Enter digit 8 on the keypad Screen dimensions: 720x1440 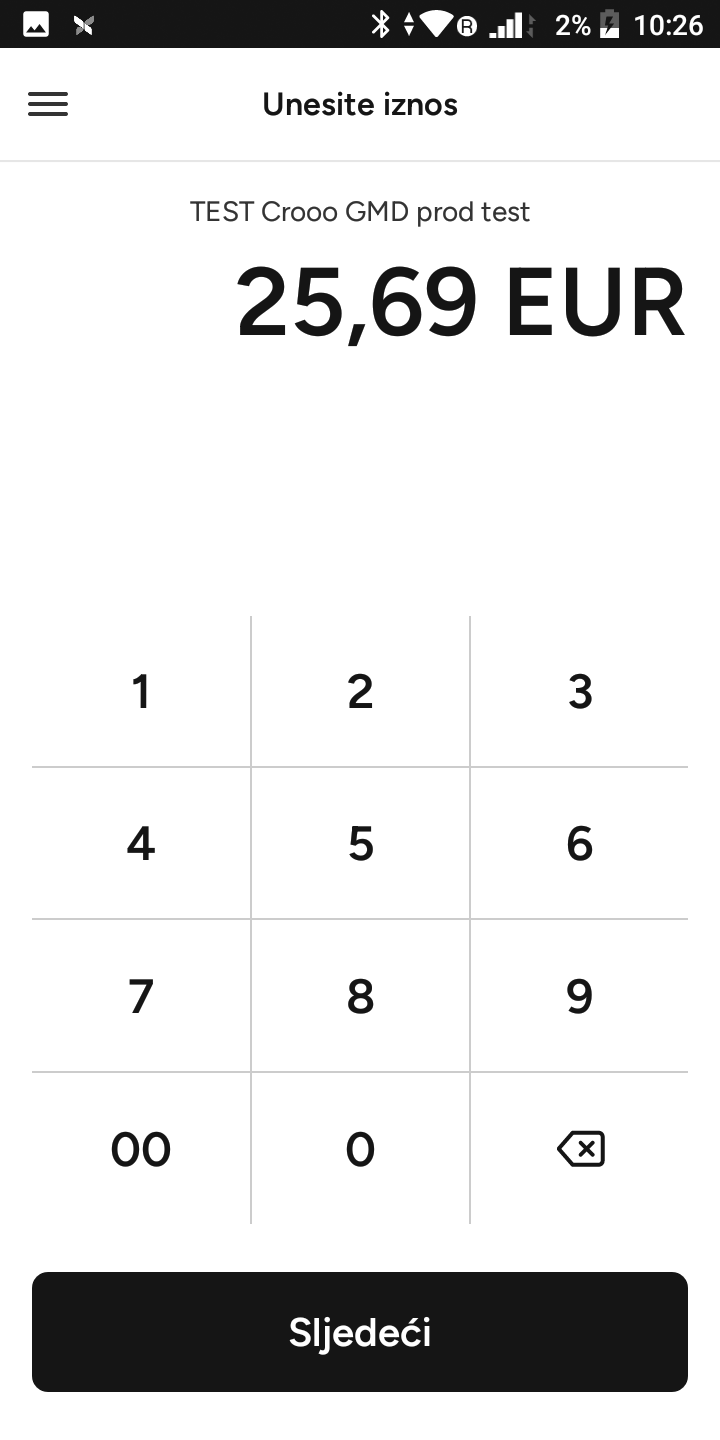click(x=360, y=996)
